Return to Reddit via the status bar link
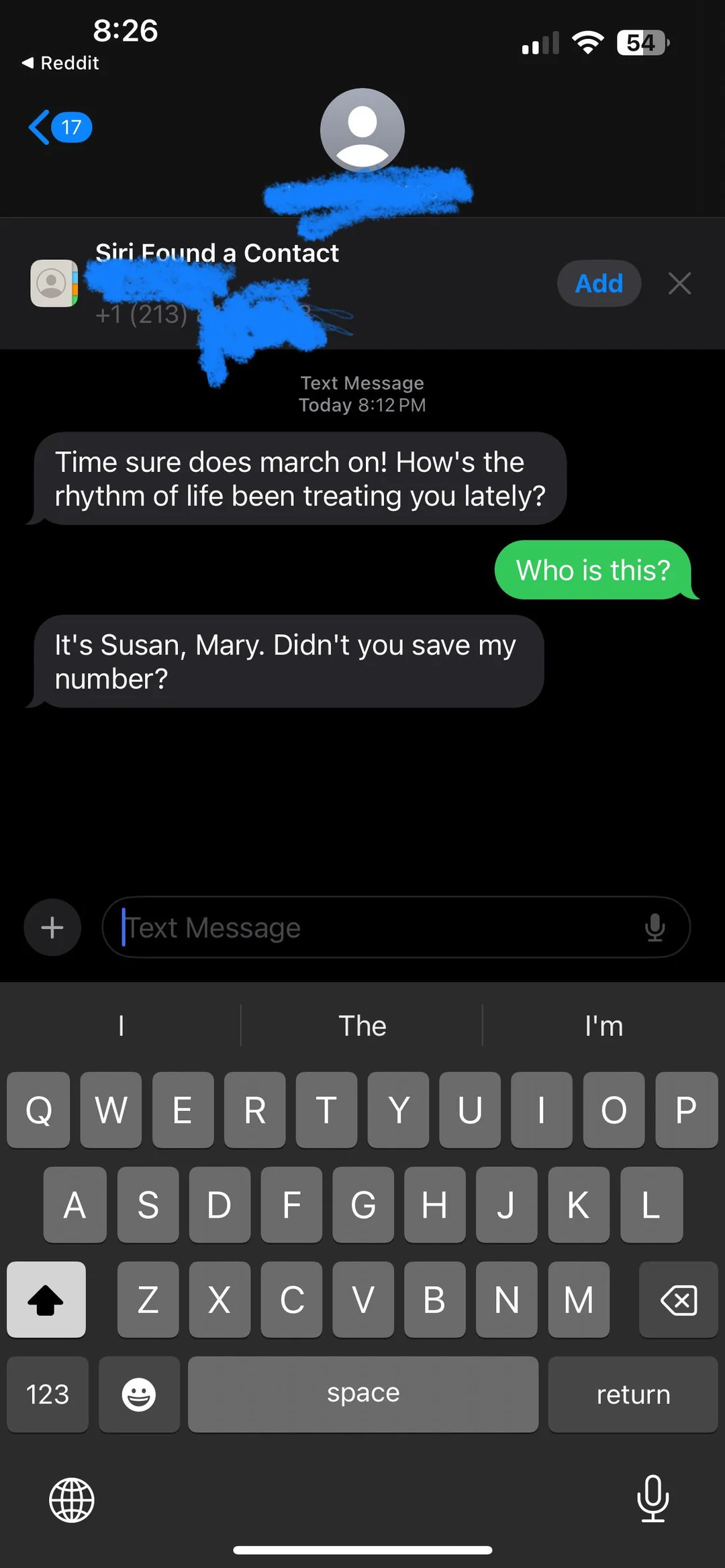This screenshot has width=725, height=1568. tap(60, 62)
